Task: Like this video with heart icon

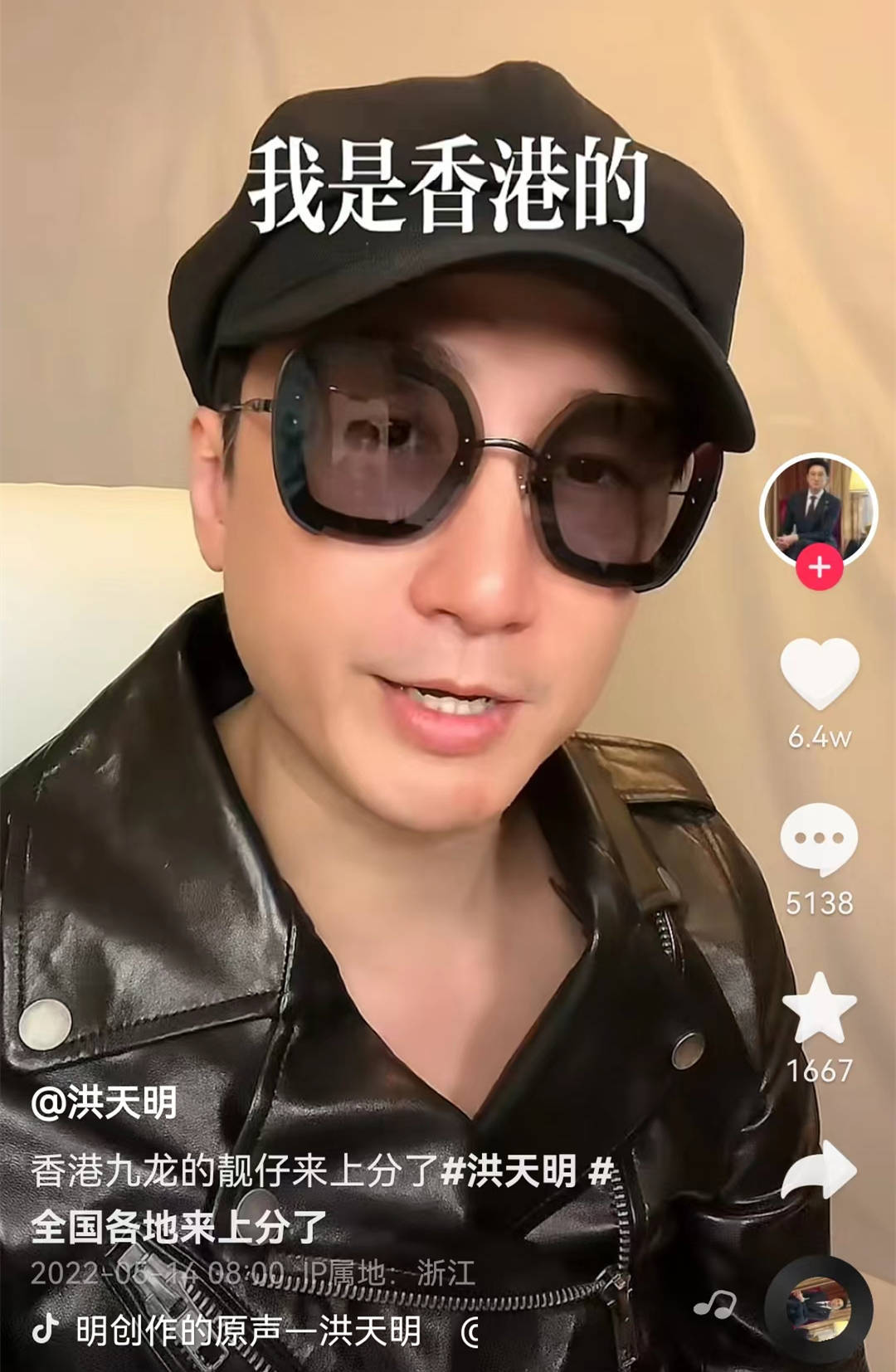Action: 819,674
